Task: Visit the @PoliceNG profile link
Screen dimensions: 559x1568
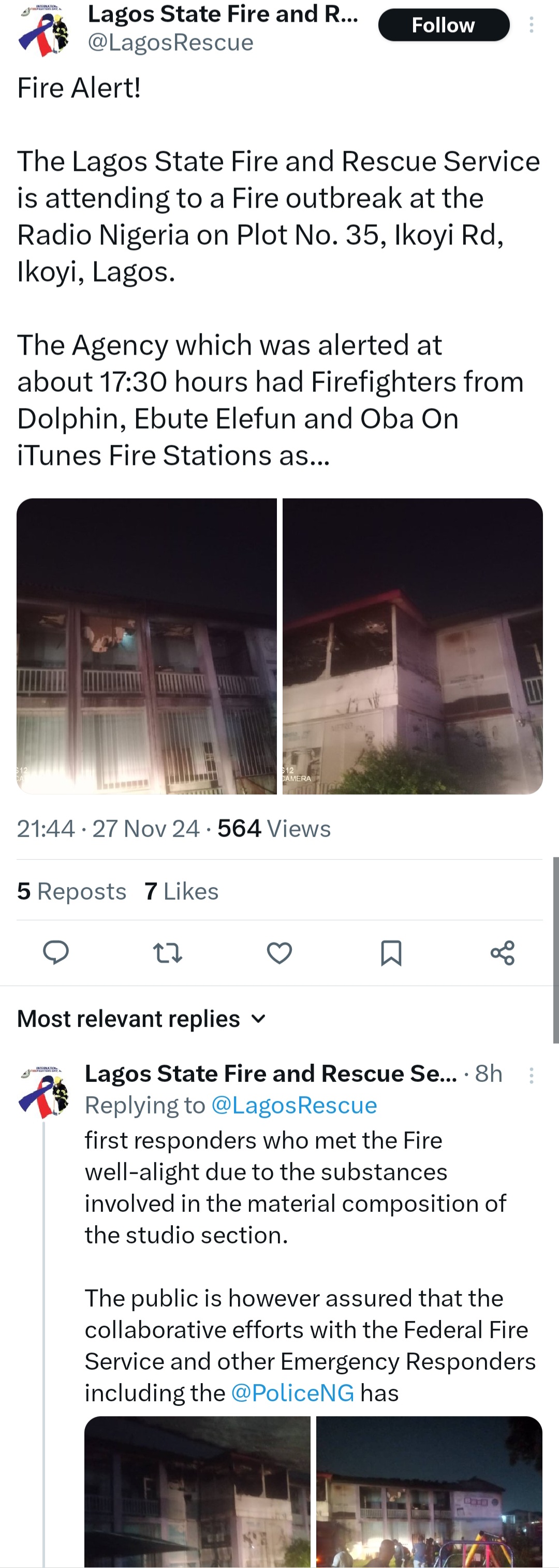Action: coord(292,1393)
